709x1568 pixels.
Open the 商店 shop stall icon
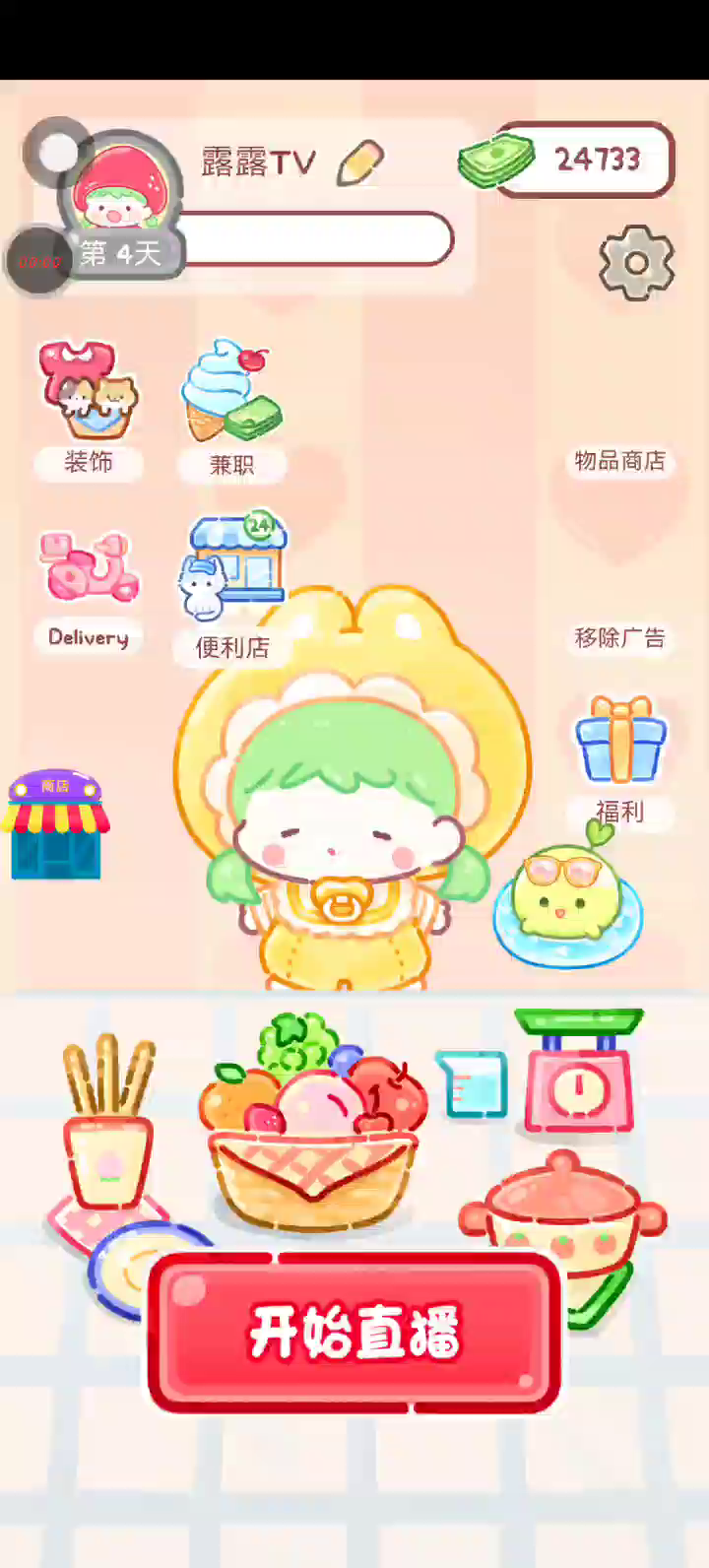tap(56, 824)
